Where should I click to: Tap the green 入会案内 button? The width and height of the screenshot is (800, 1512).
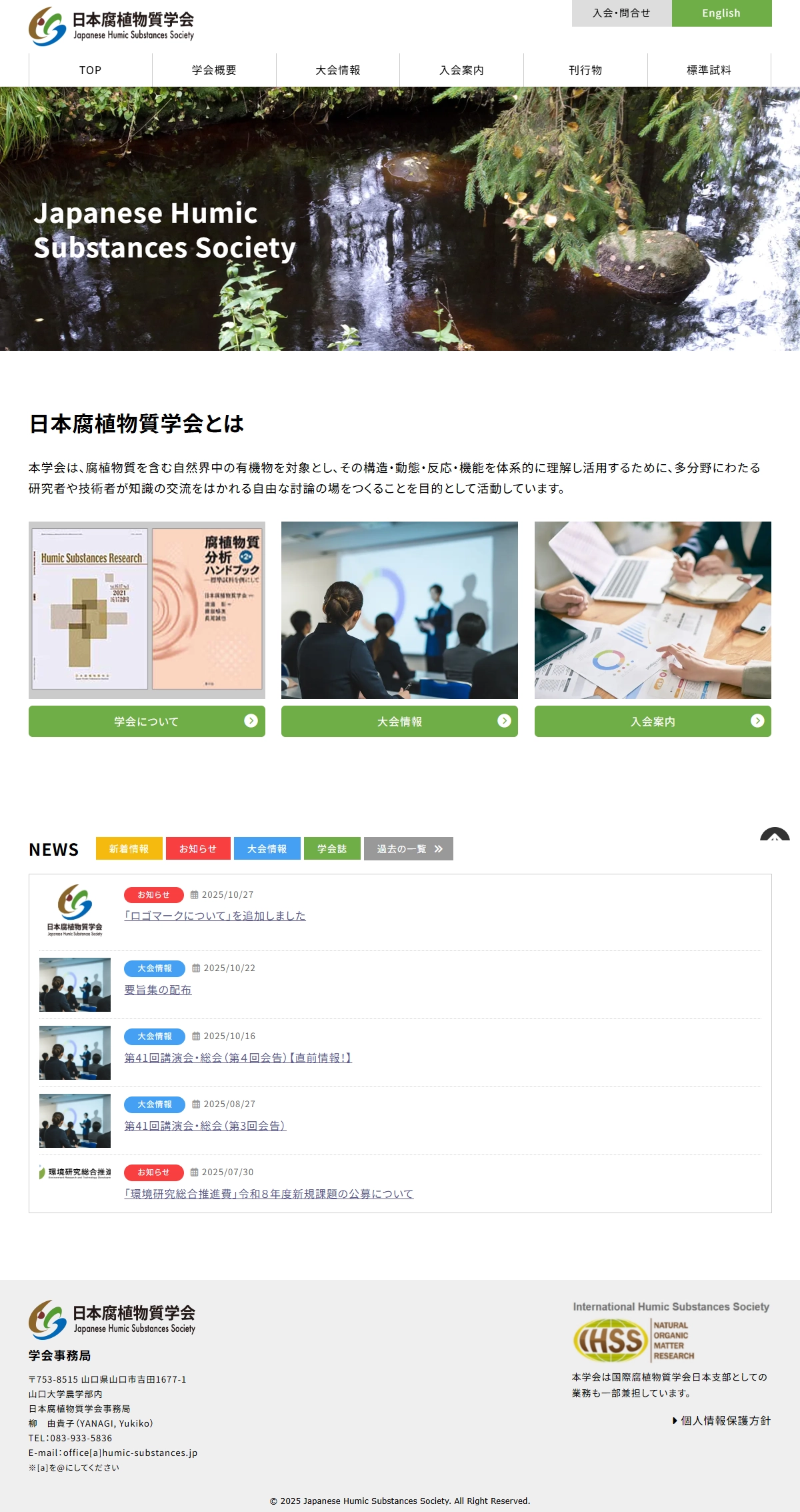tap(653, 721)
